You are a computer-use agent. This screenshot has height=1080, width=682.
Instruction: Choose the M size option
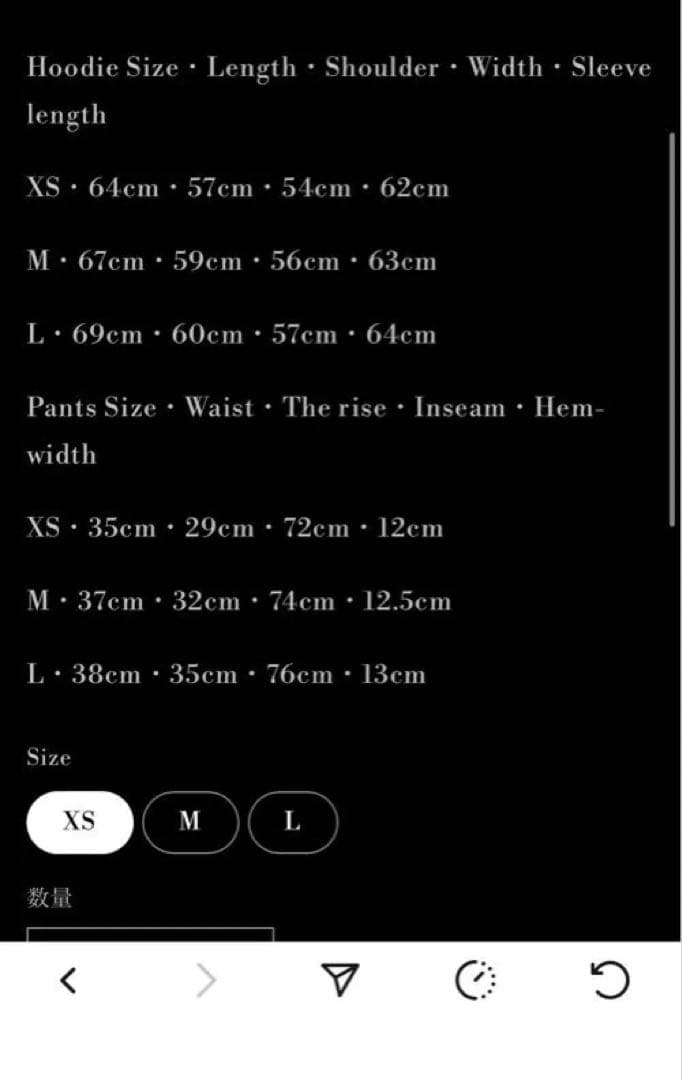coord(190,822)
